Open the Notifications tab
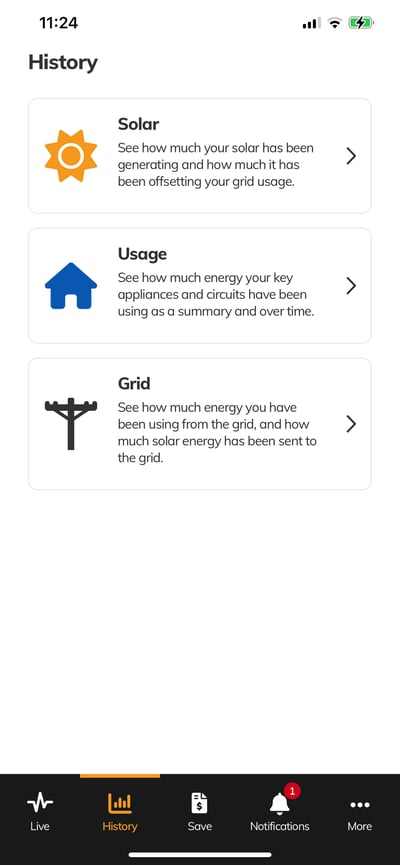 [x=280, y=812]
